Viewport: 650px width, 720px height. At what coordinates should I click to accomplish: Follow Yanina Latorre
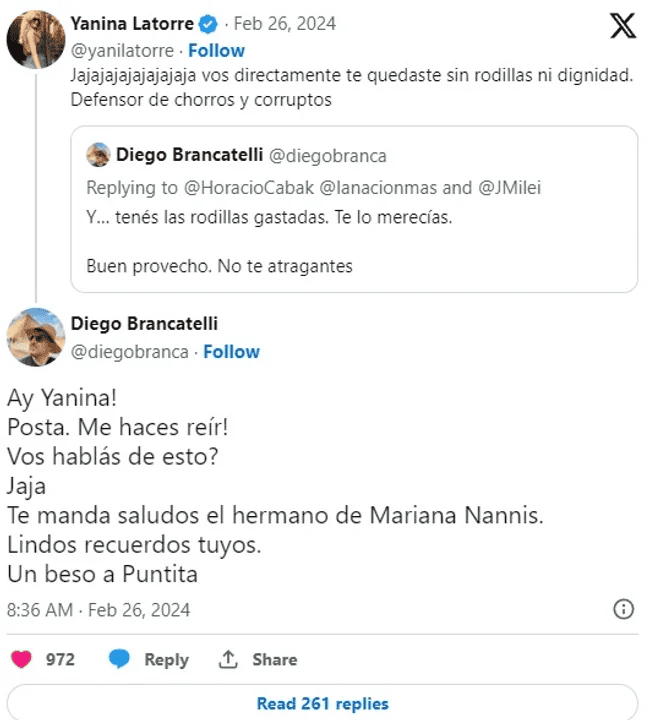coord(217,50)
